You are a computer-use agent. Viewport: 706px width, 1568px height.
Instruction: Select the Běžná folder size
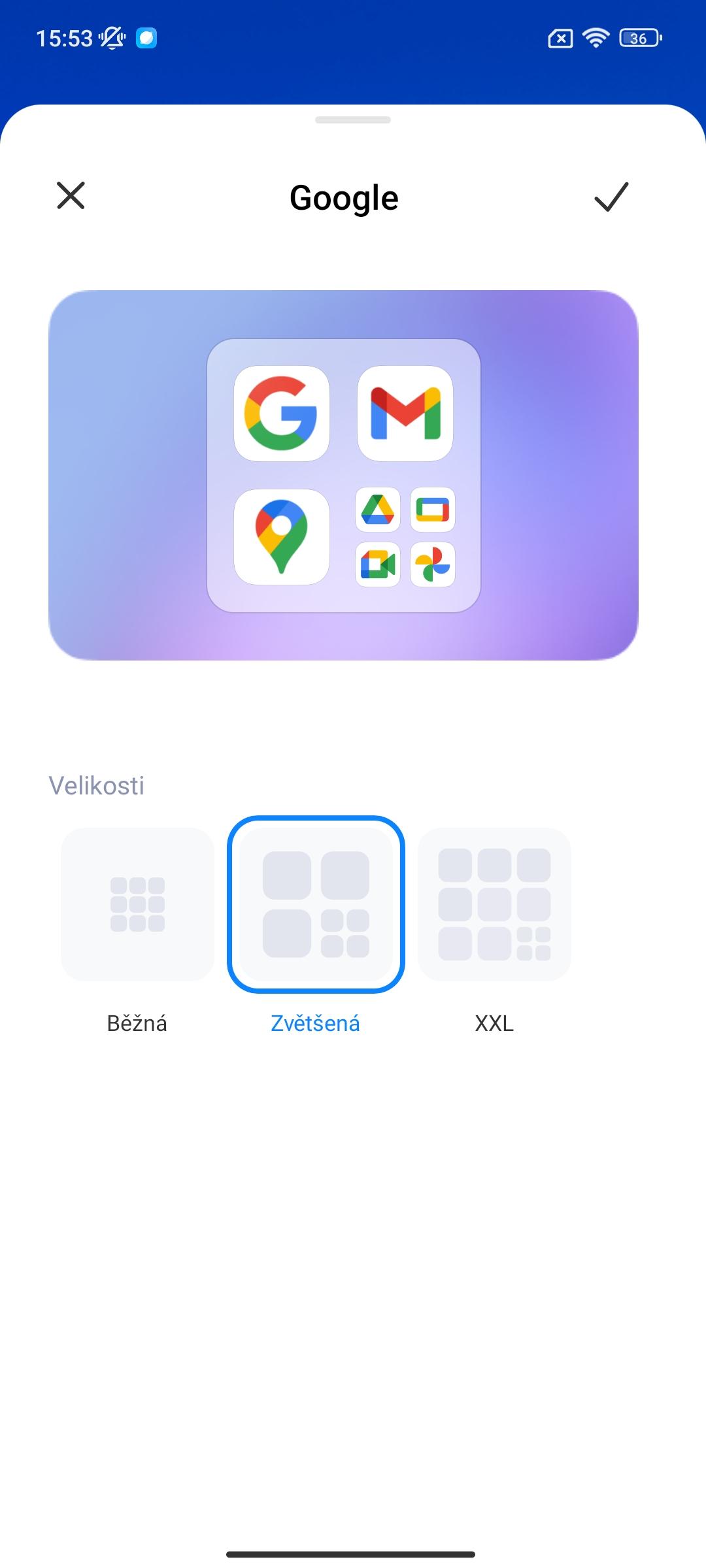tap(137, 905)
